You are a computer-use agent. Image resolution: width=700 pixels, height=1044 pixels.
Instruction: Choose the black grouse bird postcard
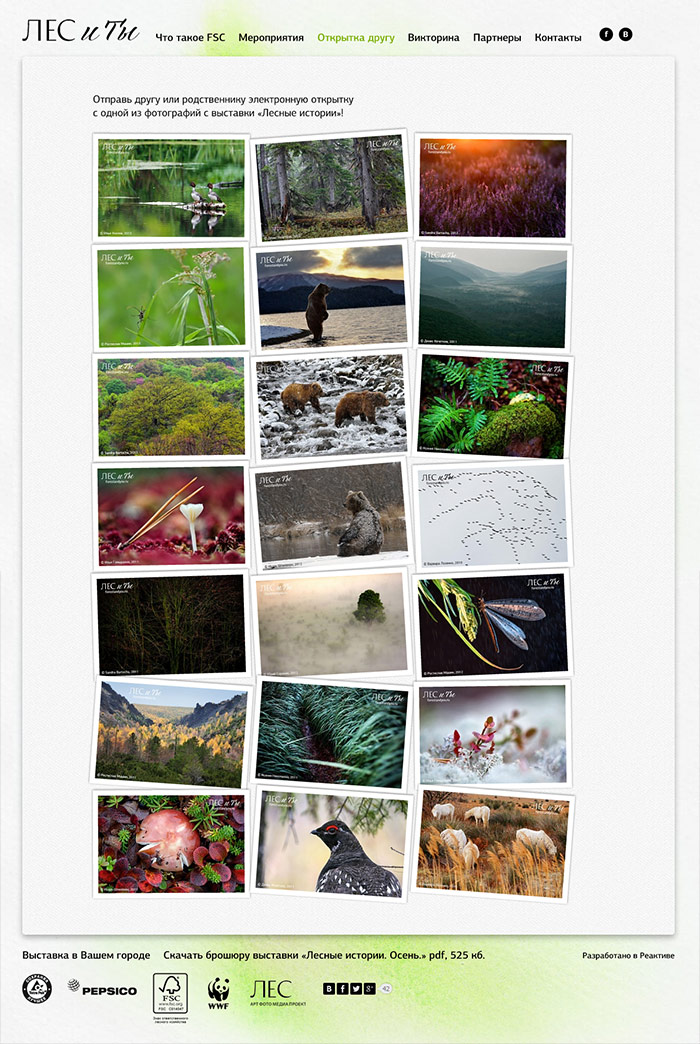coord(333,843)
